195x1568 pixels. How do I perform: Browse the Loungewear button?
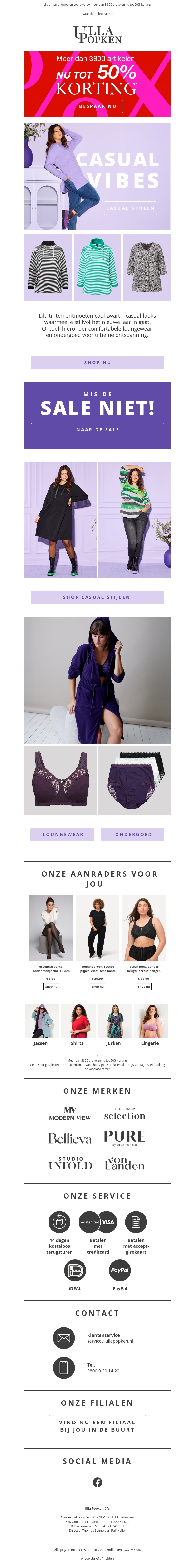[63, 834]
